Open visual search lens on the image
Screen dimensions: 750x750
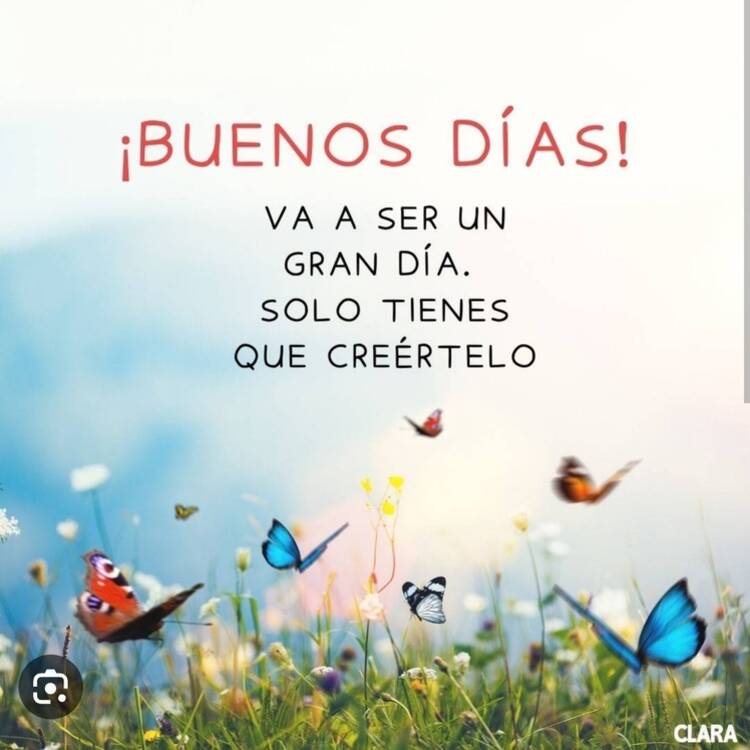coord(50,687)
